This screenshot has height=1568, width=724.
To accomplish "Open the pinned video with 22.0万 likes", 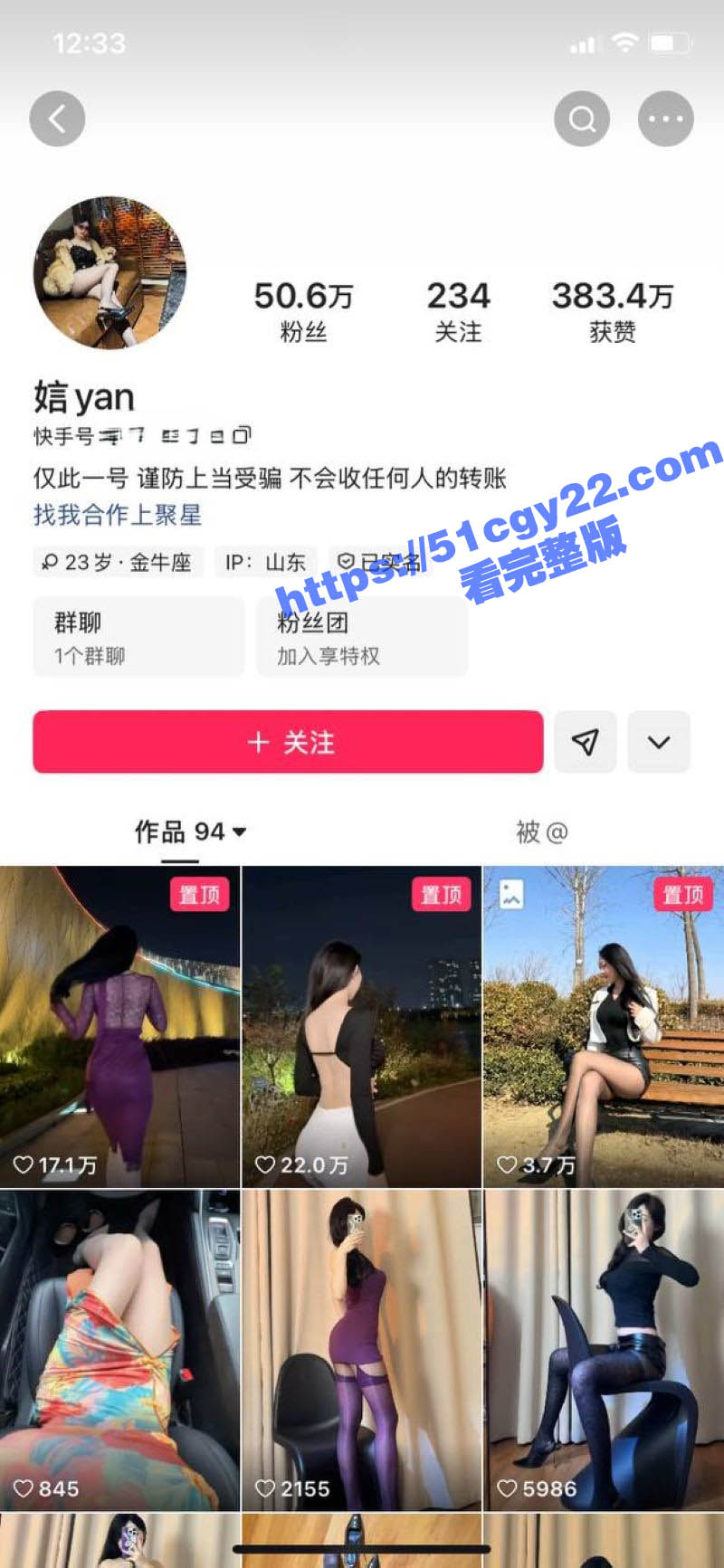I will (x=361, y=1026).
